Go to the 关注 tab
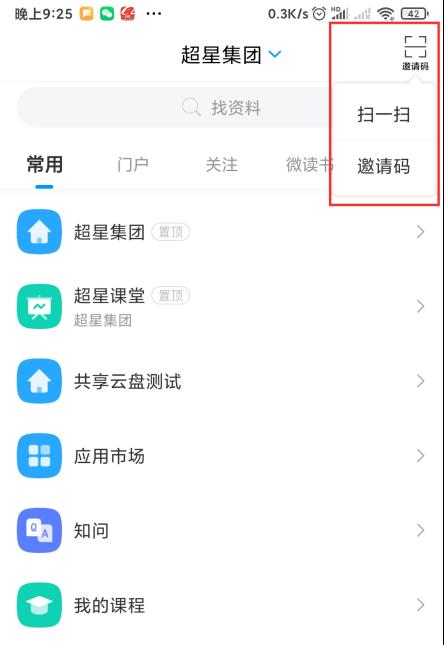 coord(222,165)
